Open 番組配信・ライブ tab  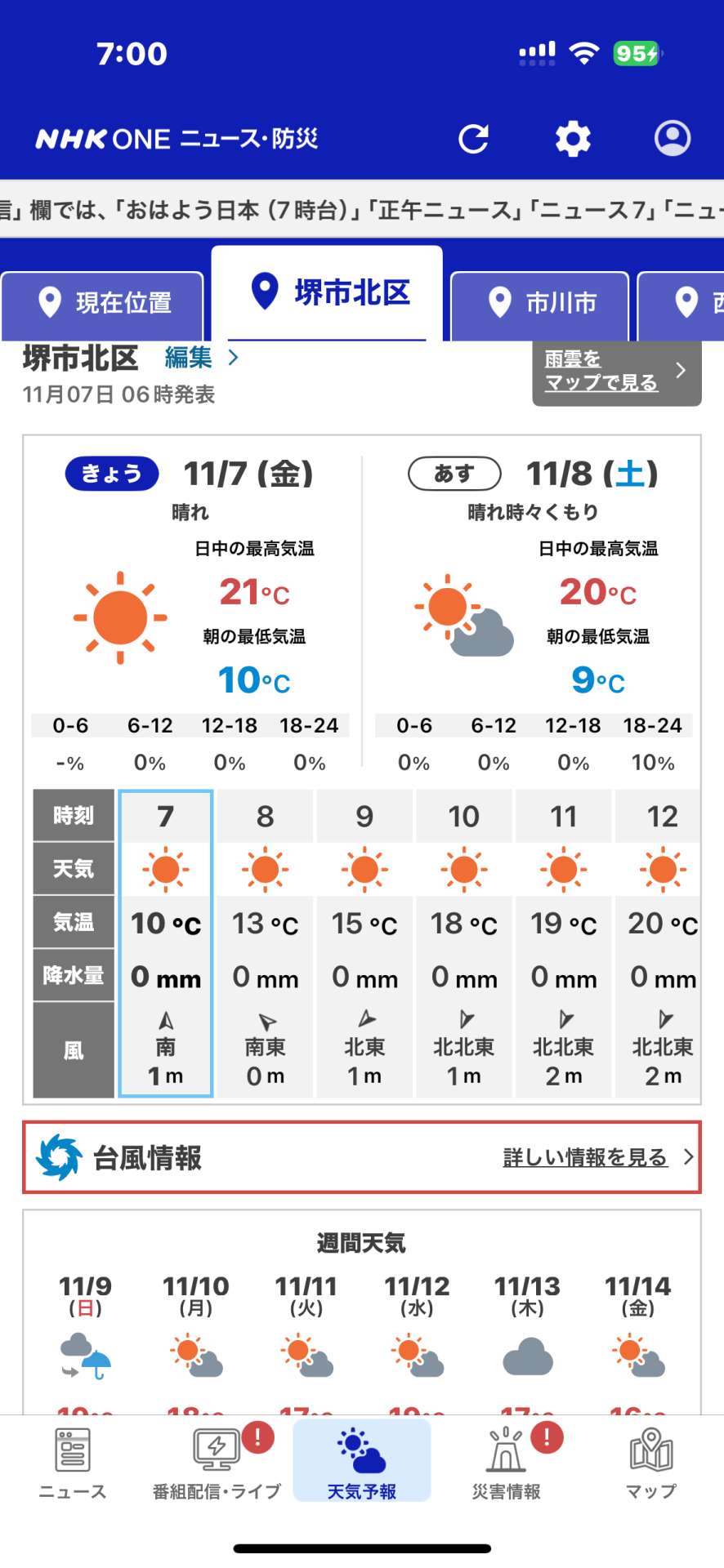pos(217,1462)
